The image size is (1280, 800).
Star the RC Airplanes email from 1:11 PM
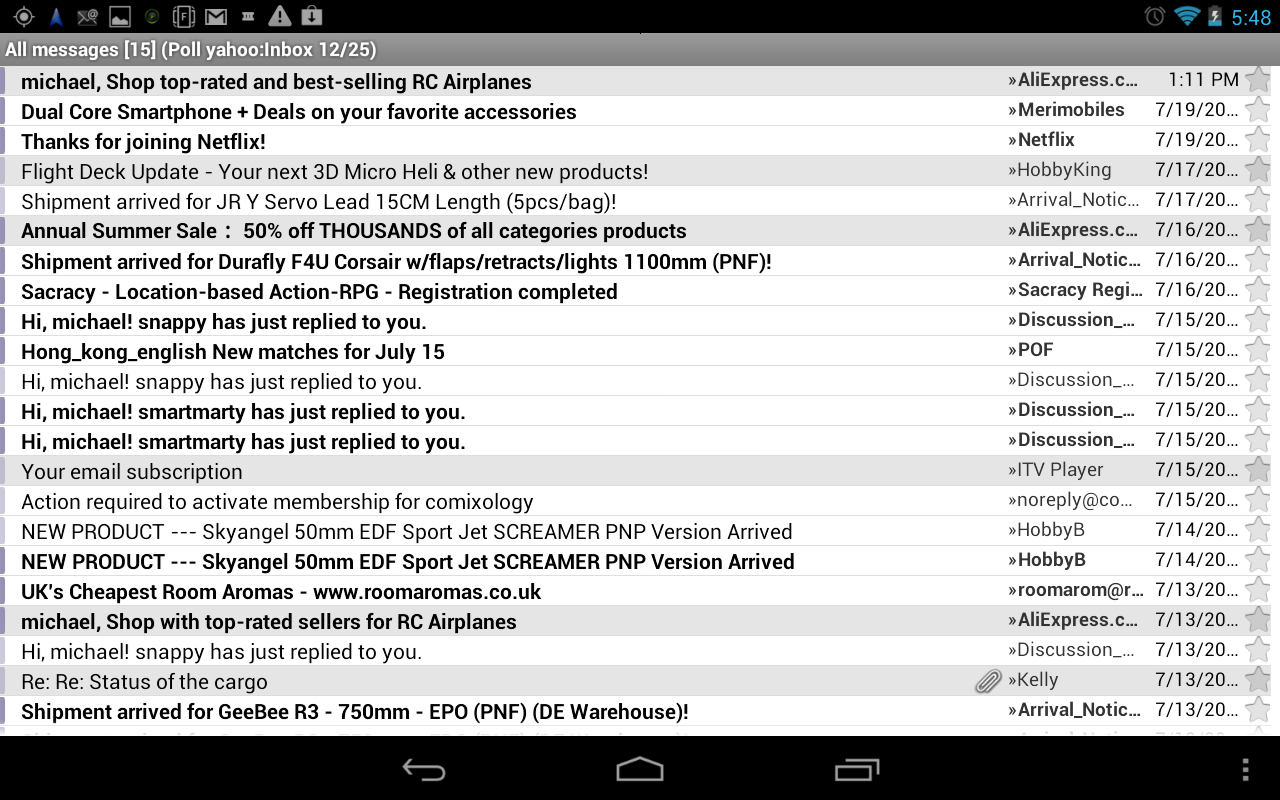1257,80
